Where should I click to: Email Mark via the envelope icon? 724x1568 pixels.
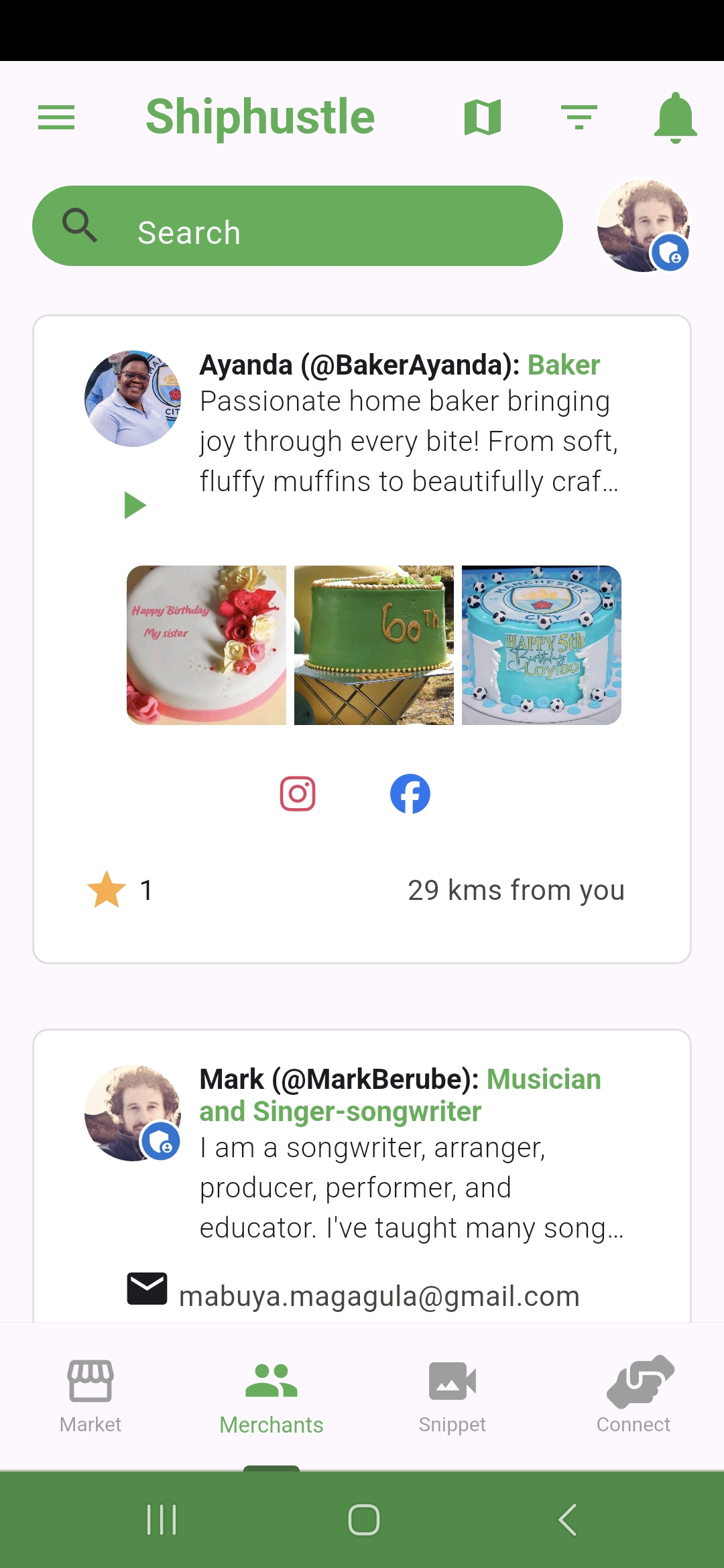(147, 1289)
